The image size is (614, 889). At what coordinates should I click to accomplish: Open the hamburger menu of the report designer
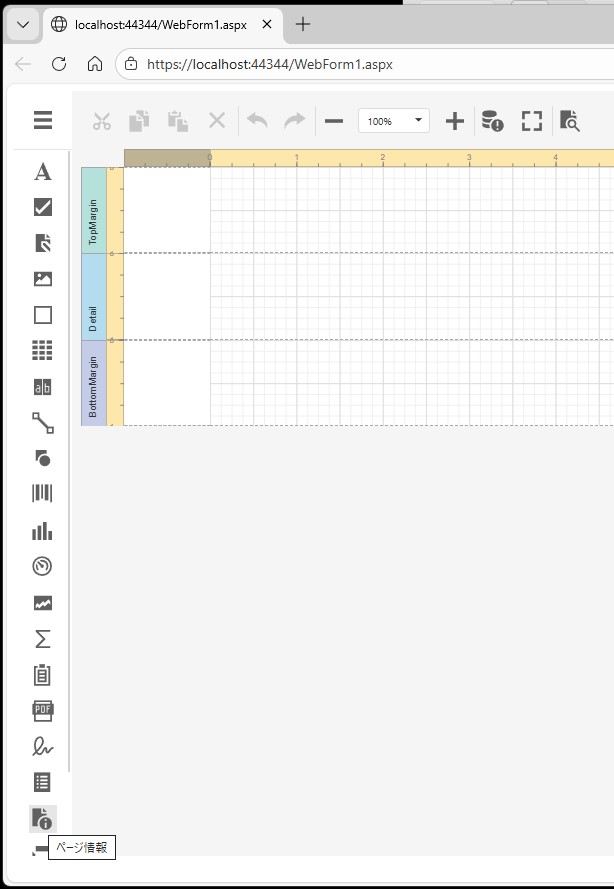click(x=43, y=121)
